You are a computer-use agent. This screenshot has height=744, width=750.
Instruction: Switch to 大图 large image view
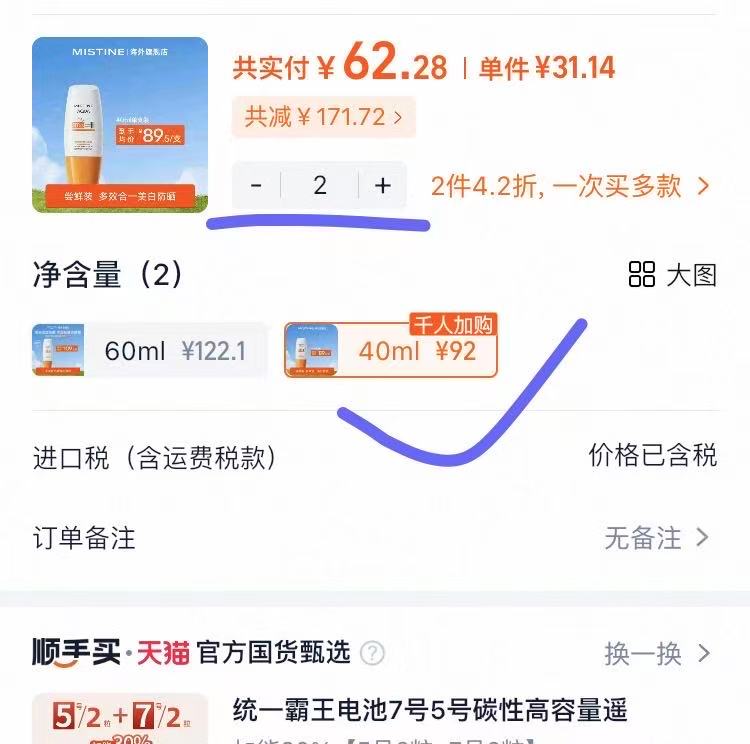coord(673,275)
